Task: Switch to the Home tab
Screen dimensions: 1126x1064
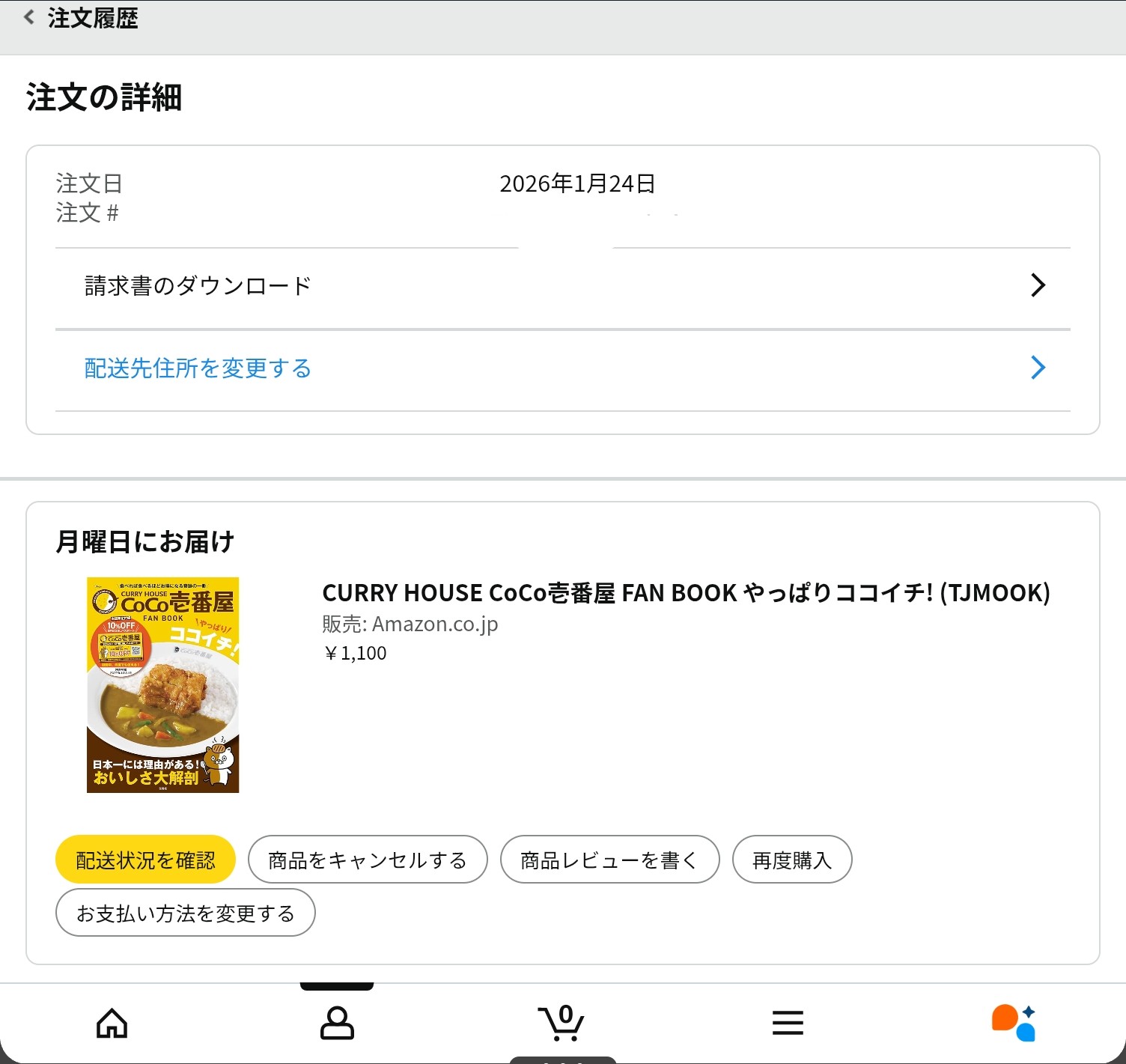Action: point(112,1023)
